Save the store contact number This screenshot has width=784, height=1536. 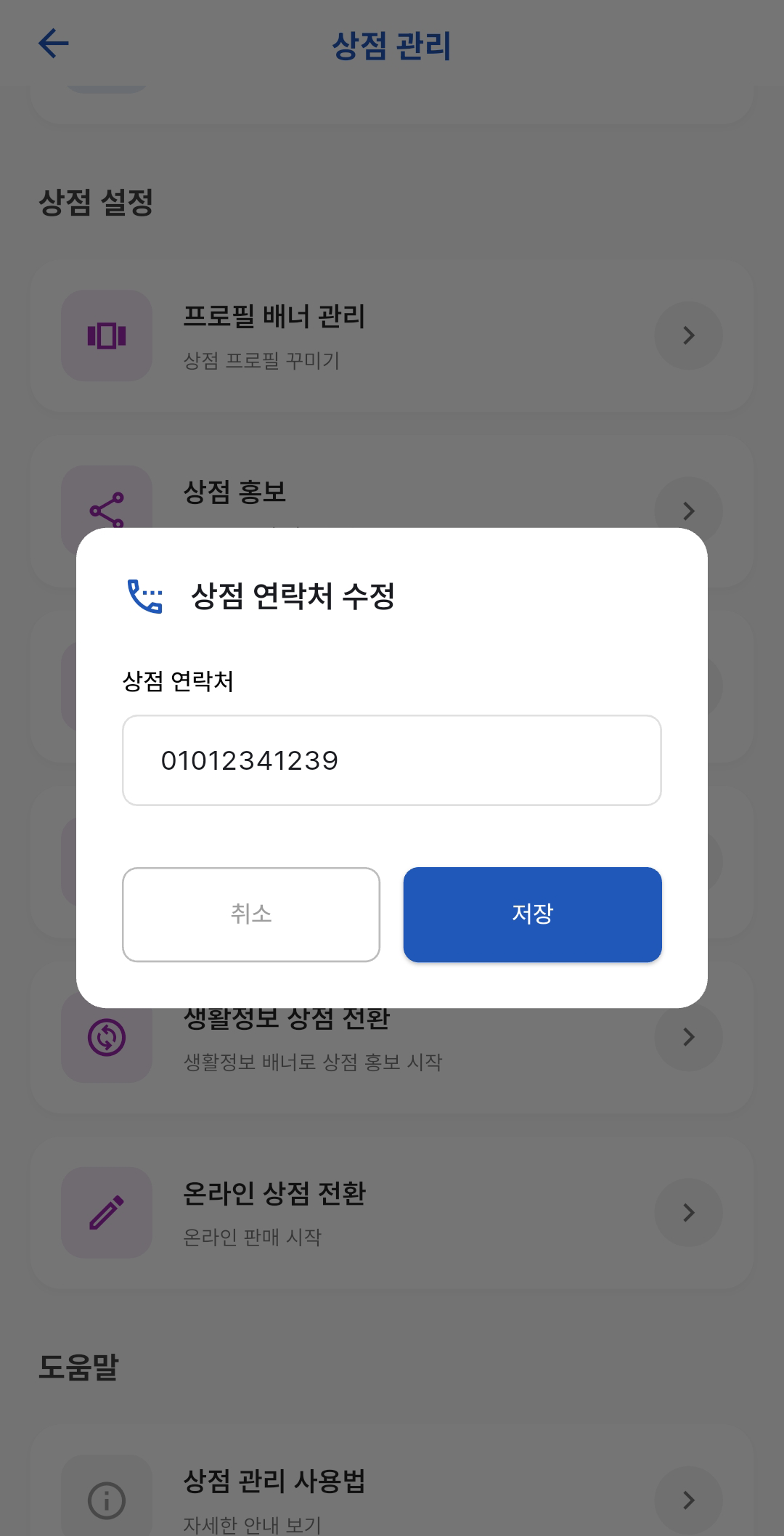point(532,914)
